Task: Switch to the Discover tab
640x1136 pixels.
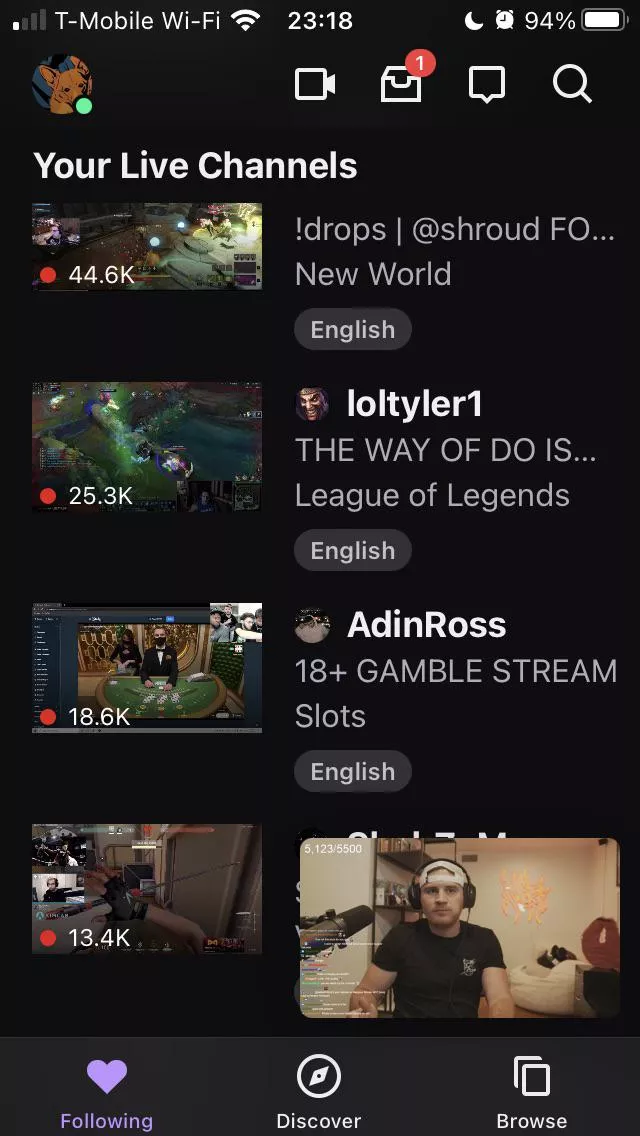Action: coord(319,1092)
